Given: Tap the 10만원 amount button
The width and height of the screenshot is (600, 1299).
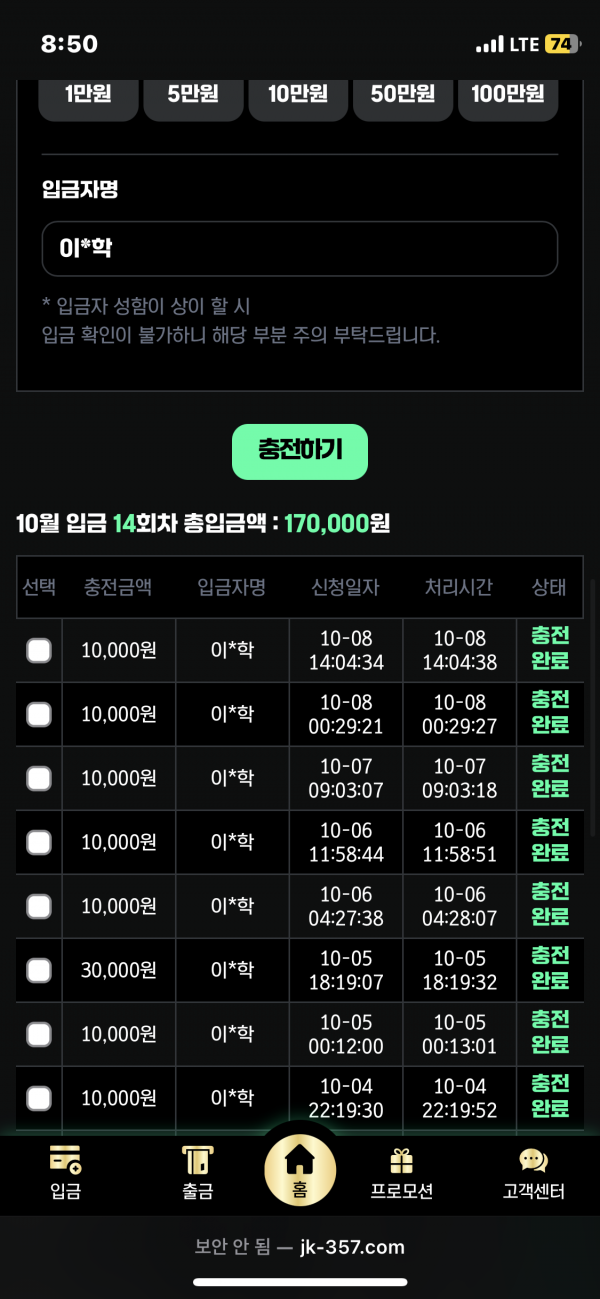Looking at the screenshot, I should click(x=298, y=96).
